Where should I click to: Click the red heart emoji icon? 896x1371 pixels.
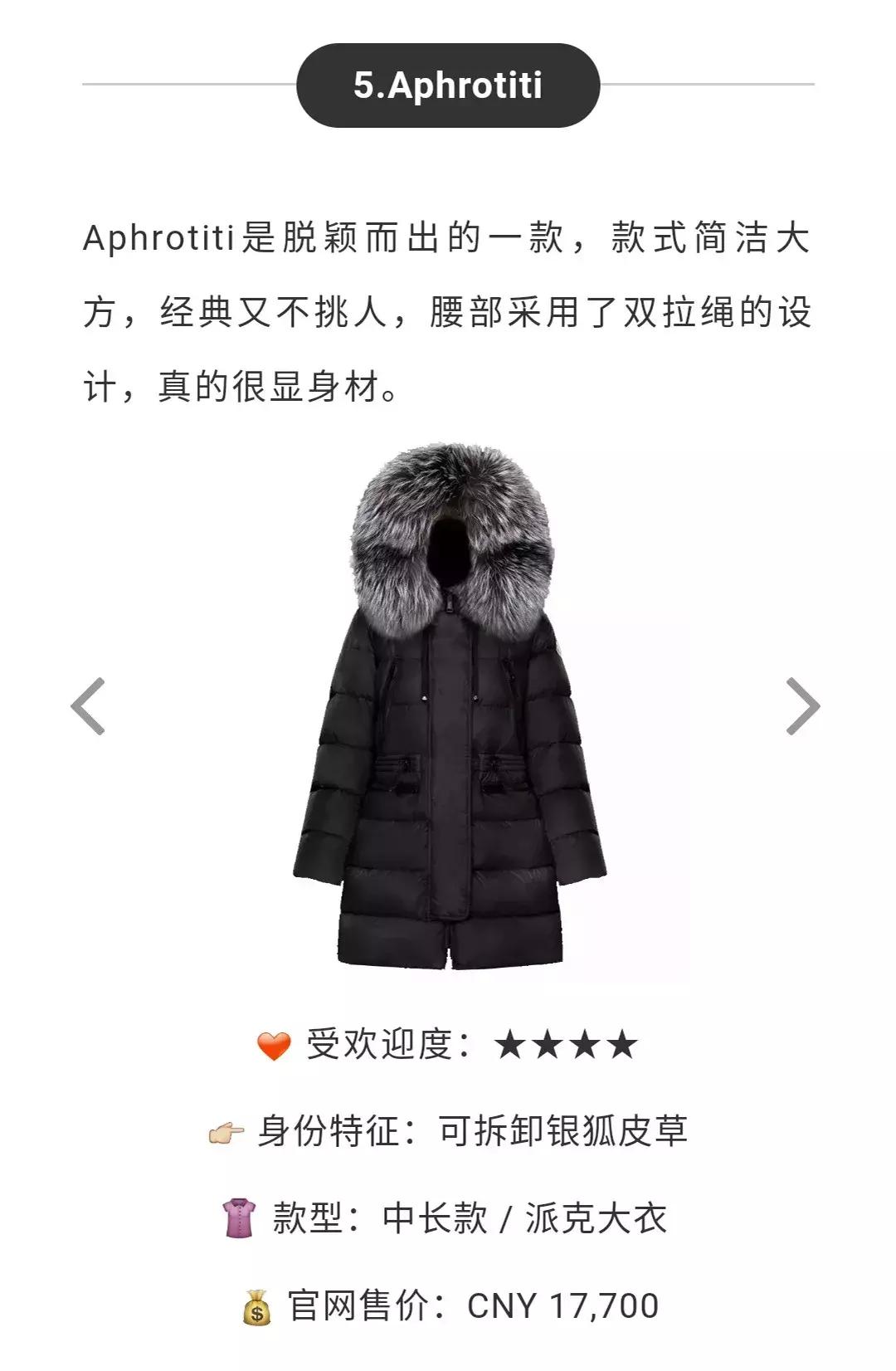click(273, 1046)
